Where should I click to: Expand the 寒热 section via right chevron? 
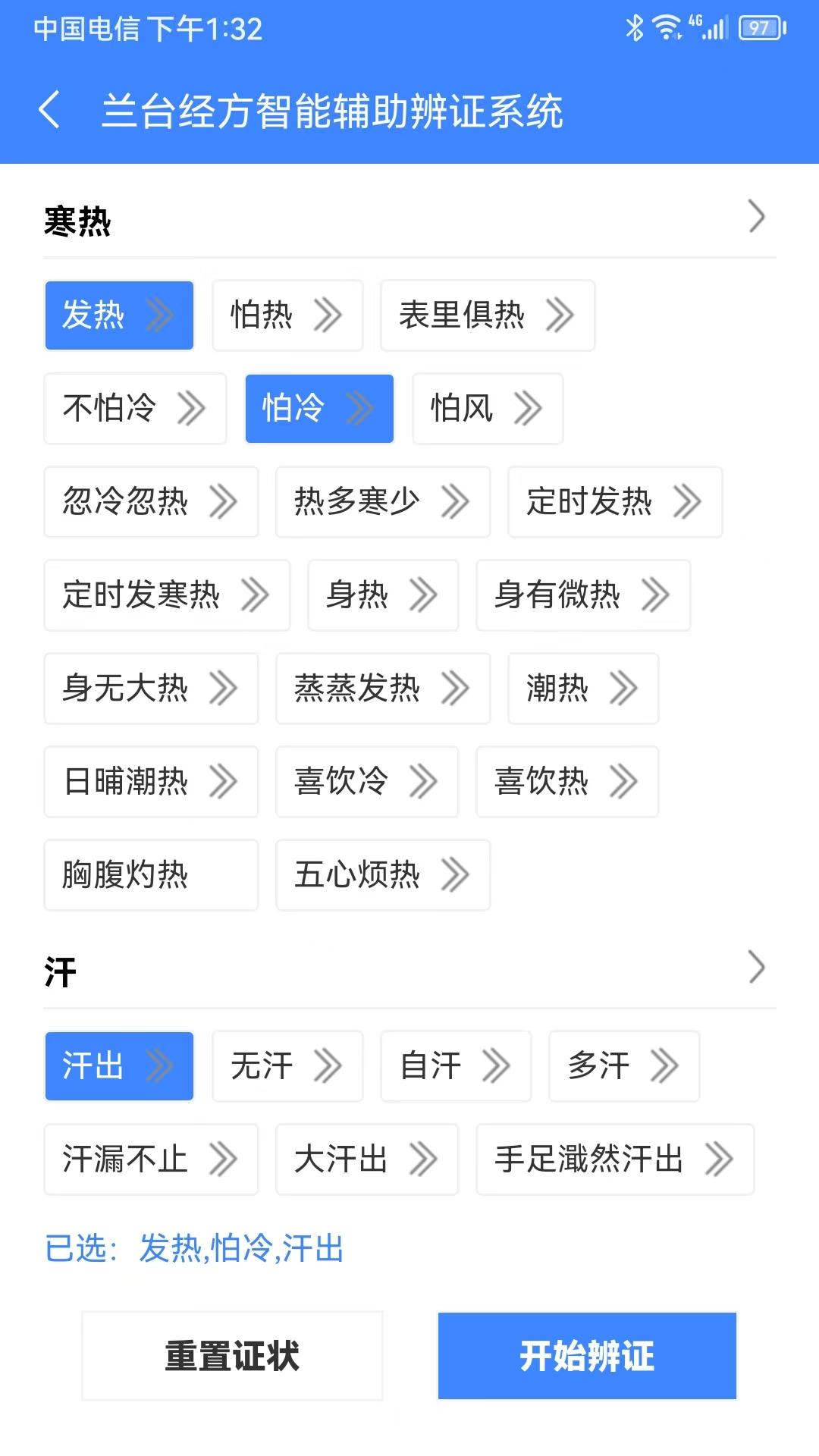tap(757, 217)
